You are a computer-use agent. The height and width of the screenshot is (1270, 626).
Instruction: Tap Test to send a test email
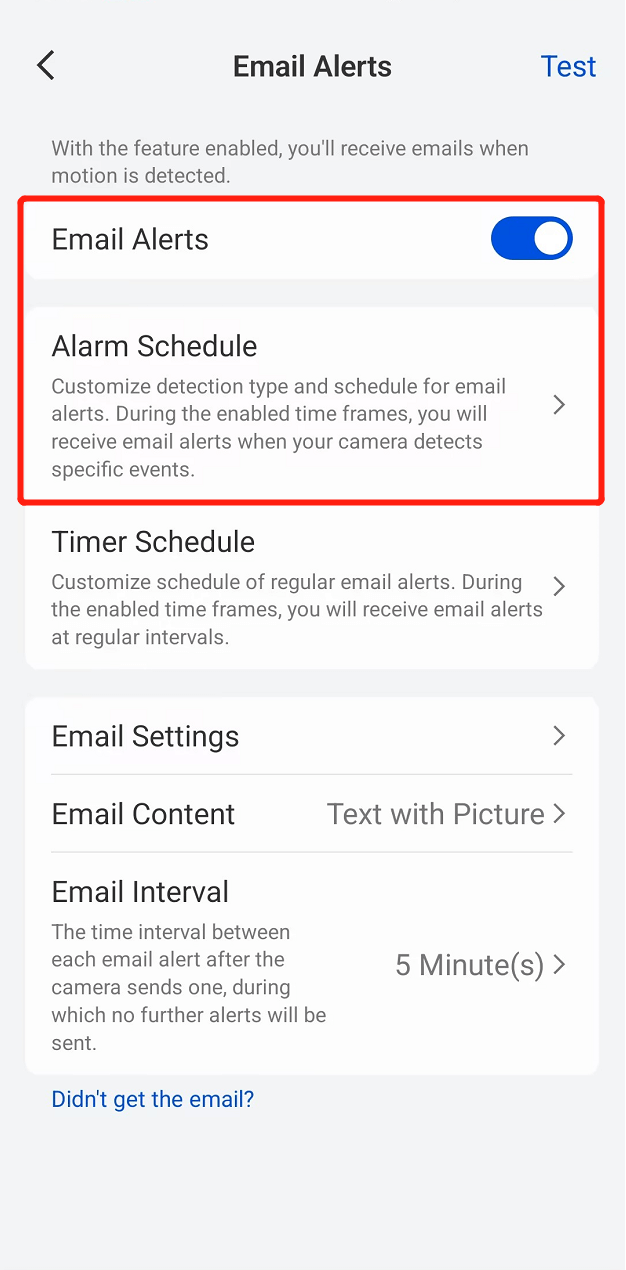point(568,66)
